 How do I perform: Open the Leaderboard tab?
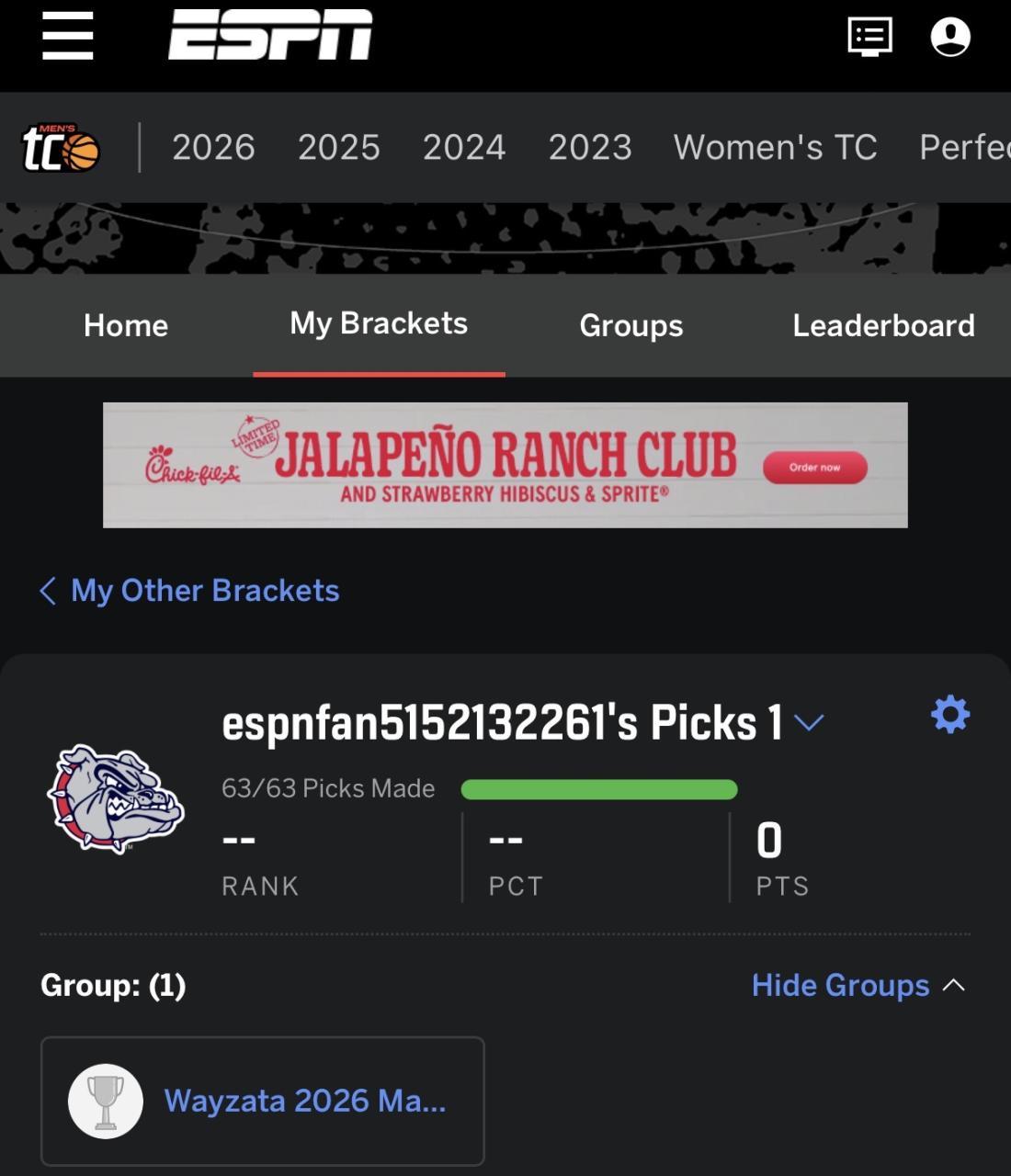[x=883, y=325]
